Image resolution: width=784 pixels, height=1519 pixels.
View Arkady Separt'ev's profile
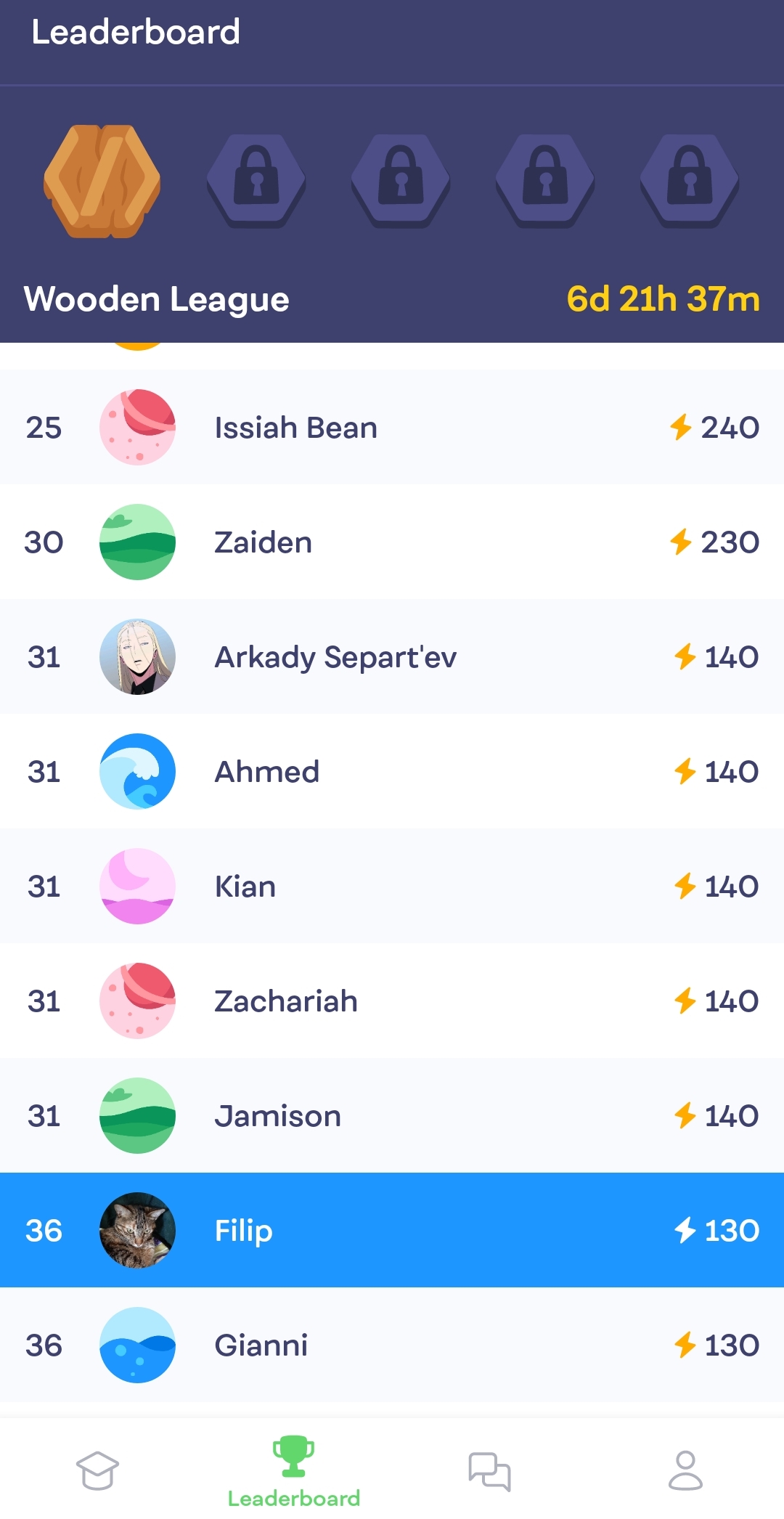[x=392, y=657]
